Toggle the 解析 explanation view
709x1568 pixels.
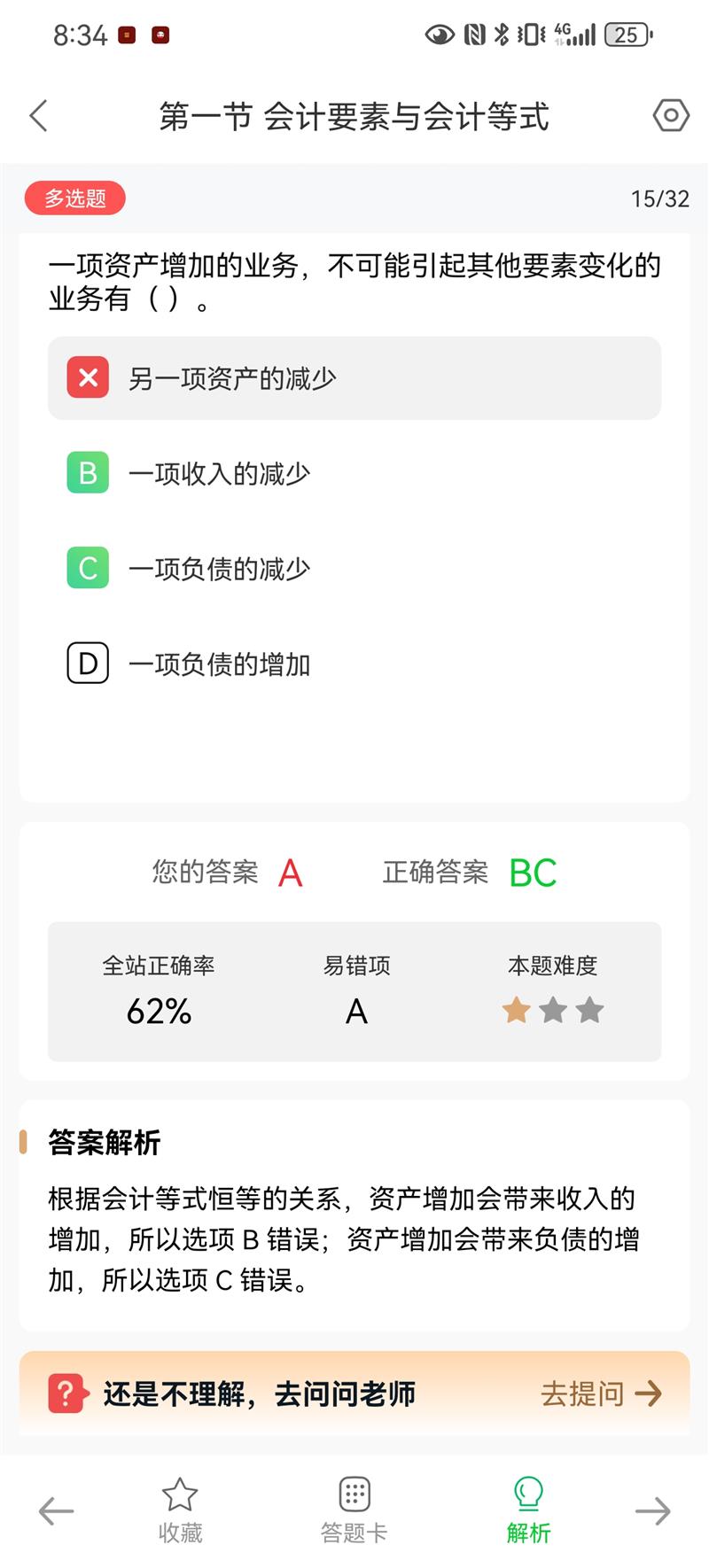pos(528,1511)
